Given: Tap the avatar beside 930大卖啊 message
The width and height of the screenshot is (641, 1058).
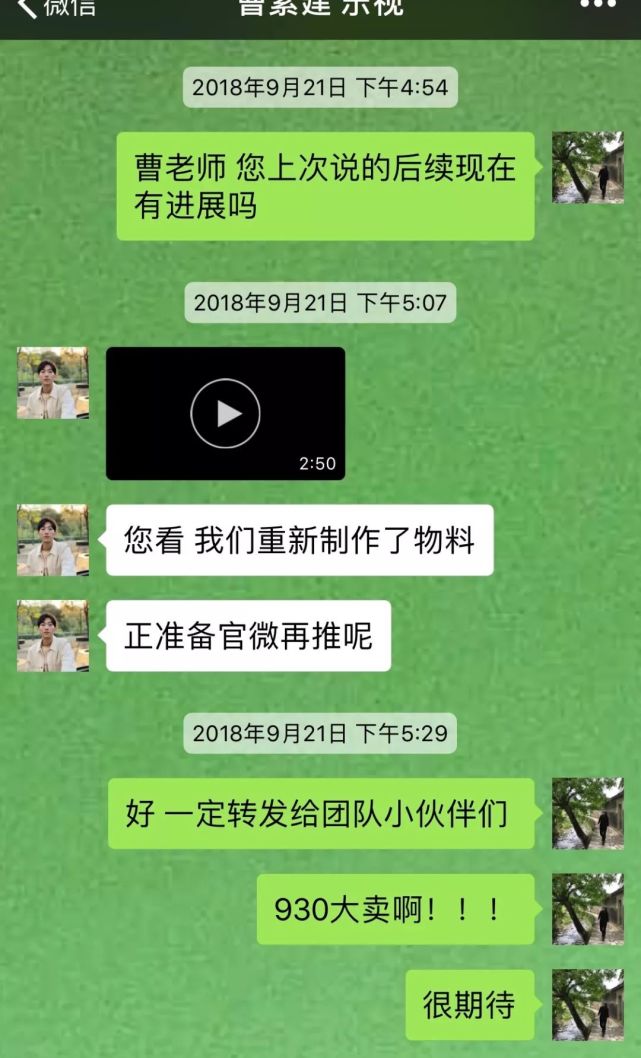Looking at the screenshot, I should (588, 909).
